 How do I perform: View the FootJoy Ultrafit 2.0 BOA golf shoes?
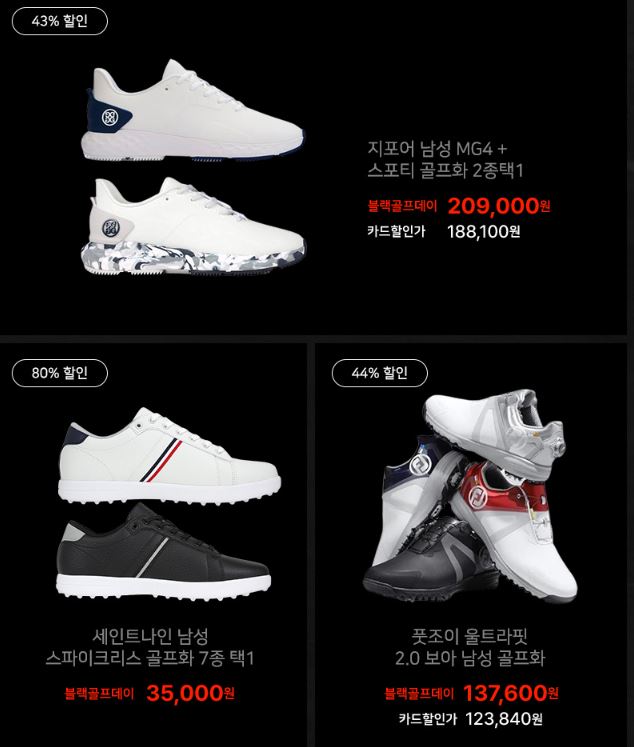[x=470, y=647]
